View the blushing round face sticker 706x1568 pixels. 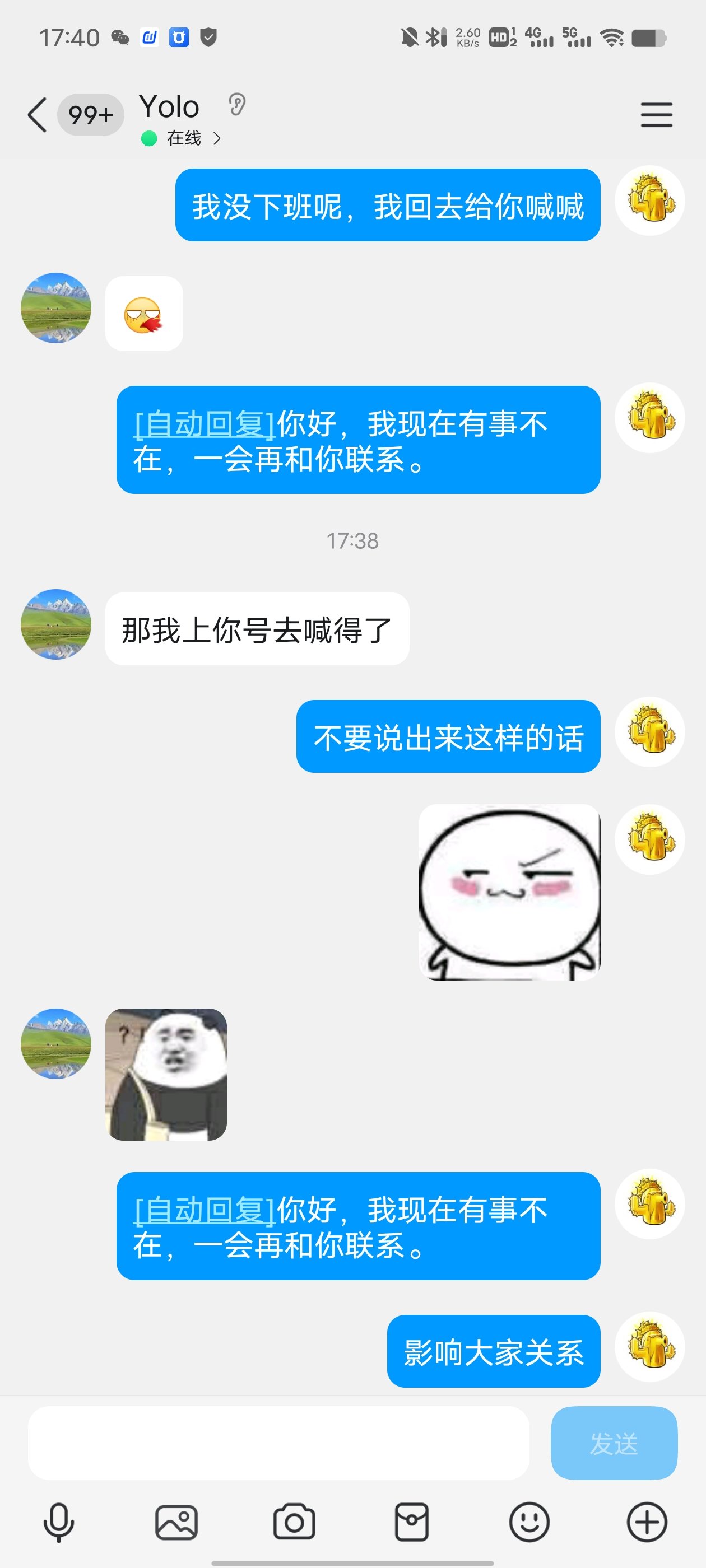point(509,892)
